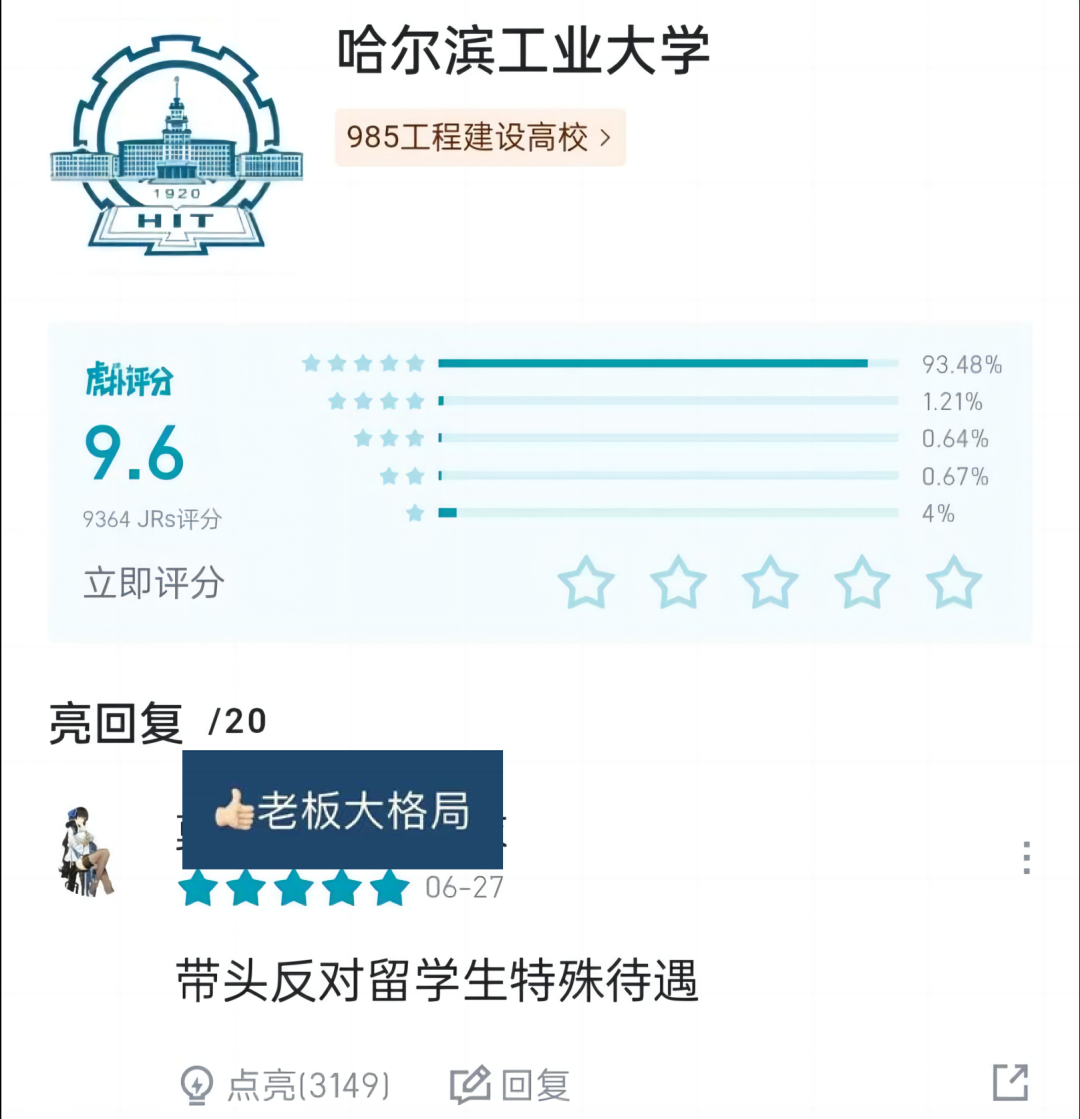Give a four-star rating
The image size is (1080, 1119).
[862, 583]
